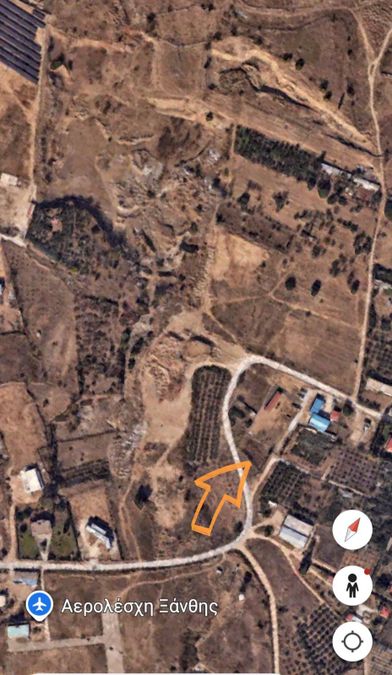This screenshot has width=392, height=675.
Task: Open Street View with the pegman button
Action: click(352, 585)
